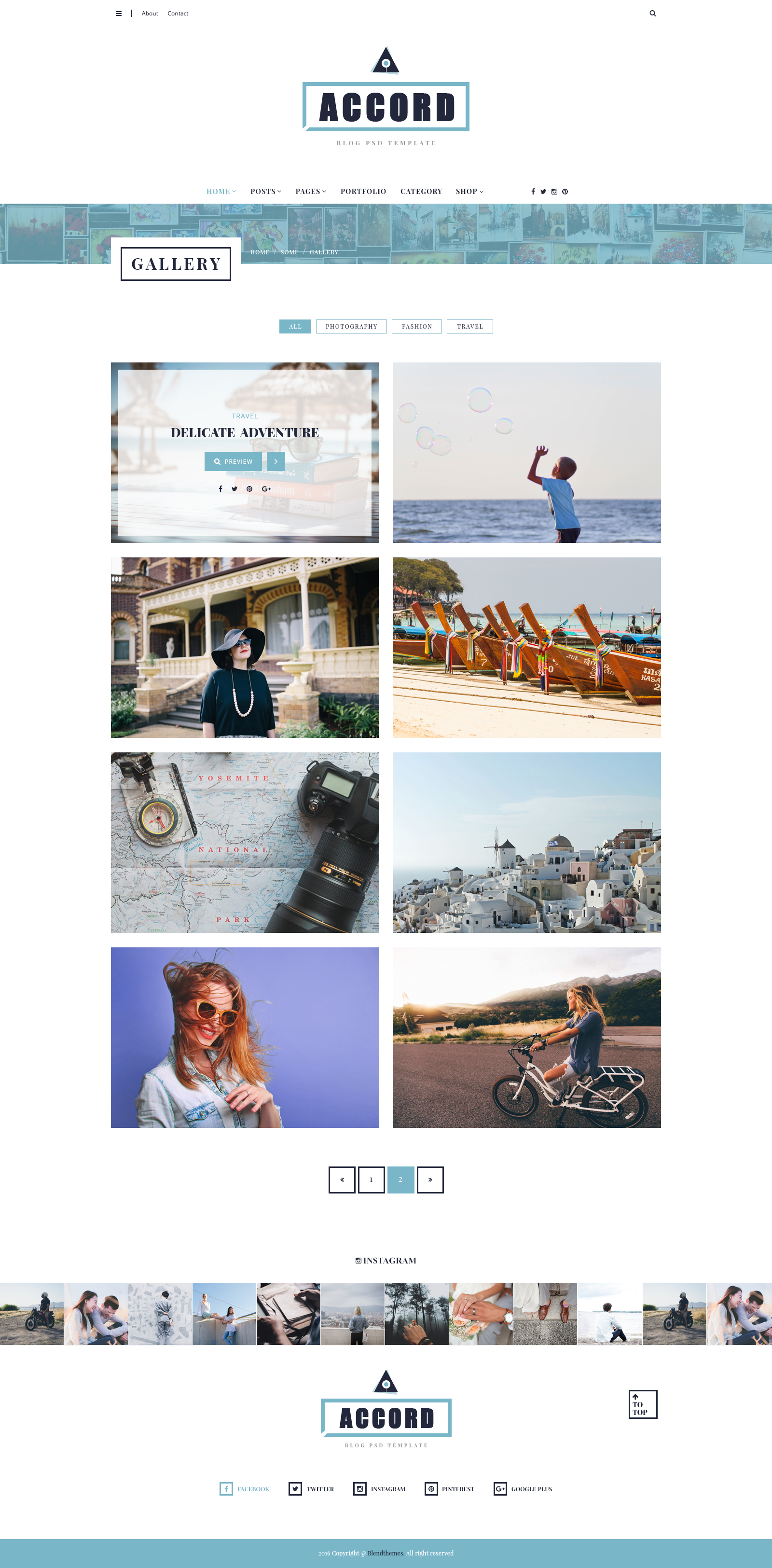772x1568 pixels.
Task: Visit the Google Plus footer link
Action: (x=523, y=1489)
